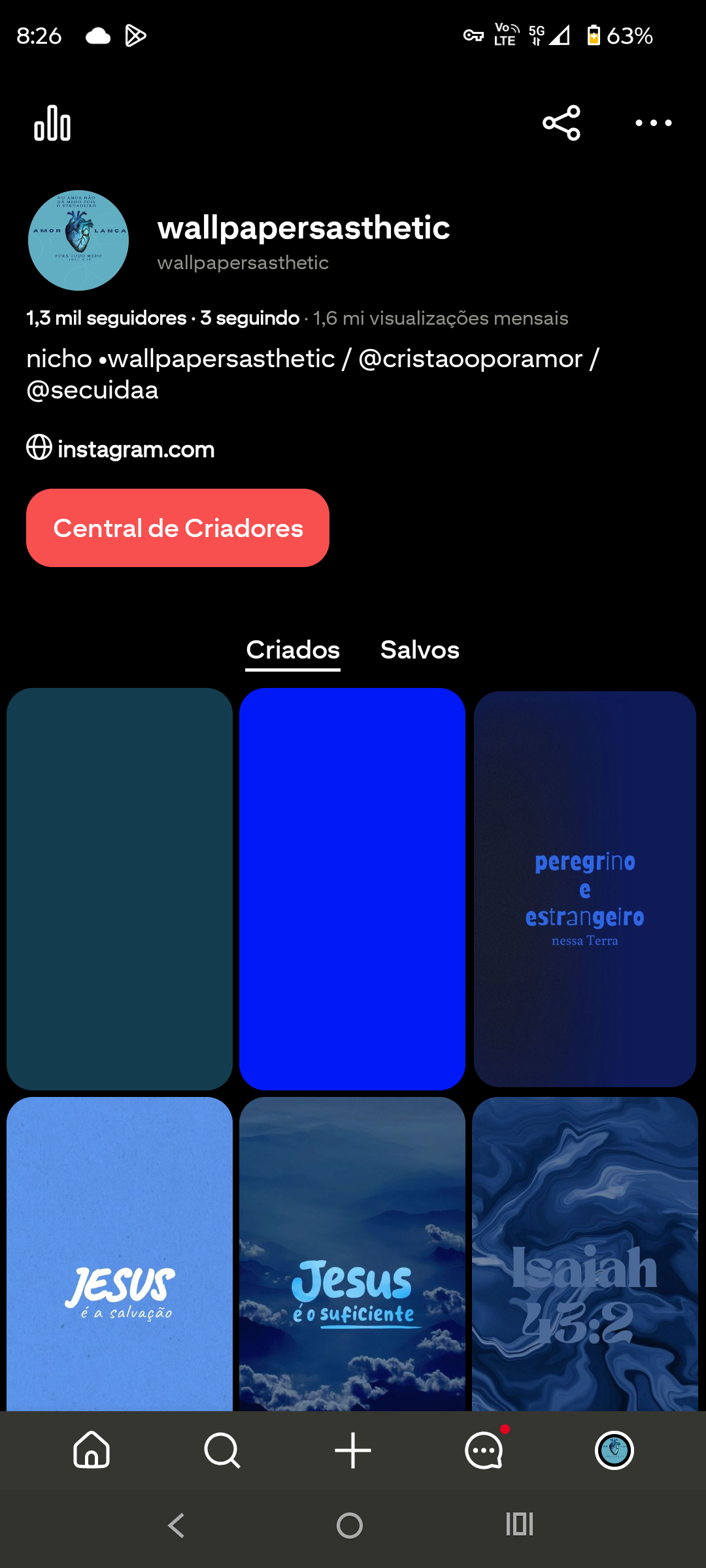Share this profile
Screen dimensions: 706x1568
(561, 123)
